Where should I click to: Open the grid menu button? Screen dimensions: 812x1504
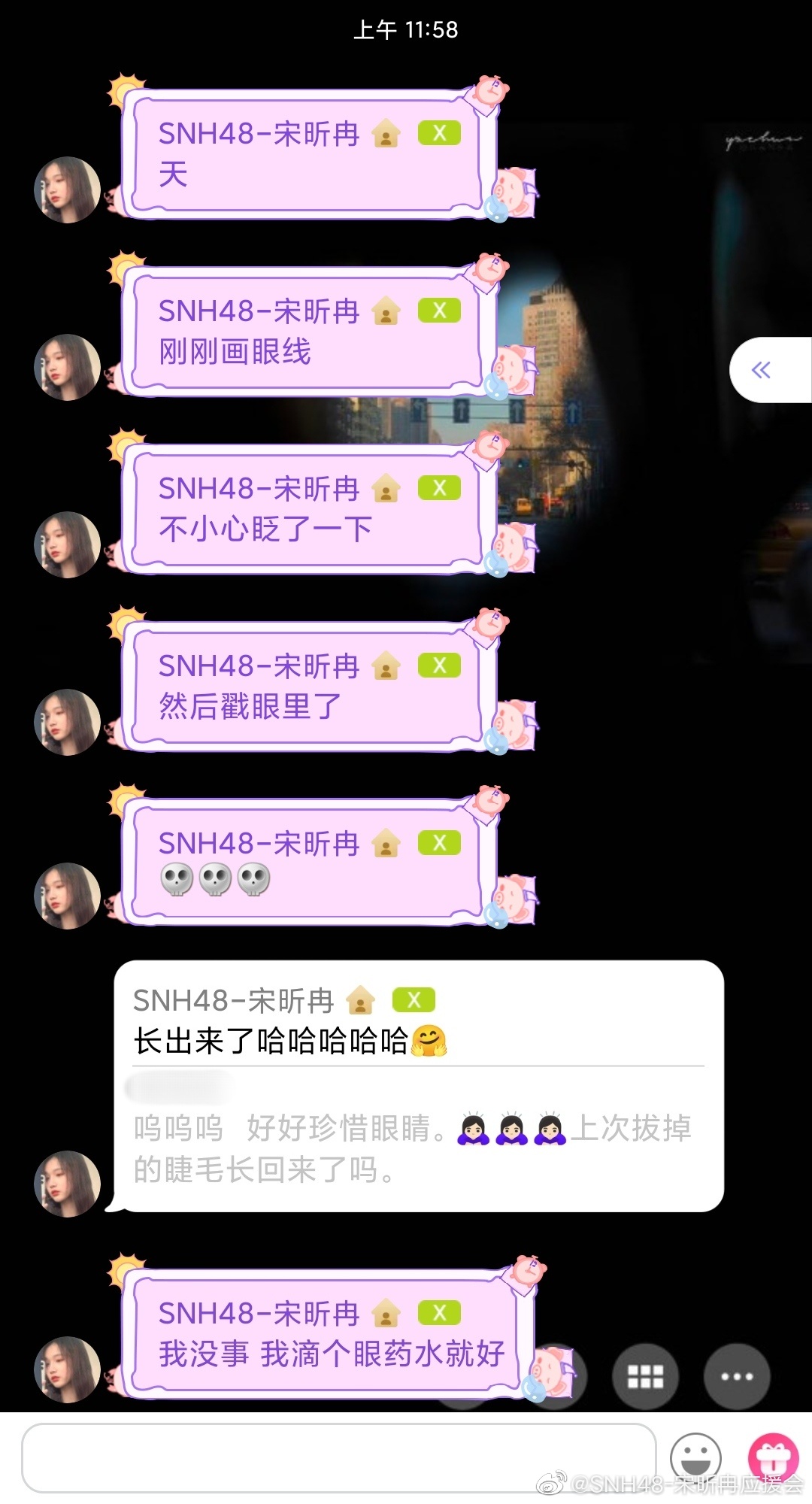(646, 1376)
